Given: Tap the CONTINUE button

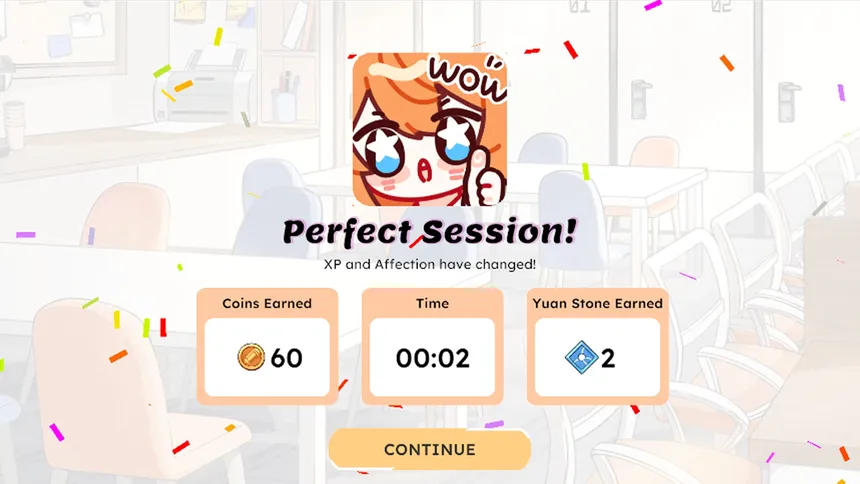Looking at the screenshot, I should 429,450.
